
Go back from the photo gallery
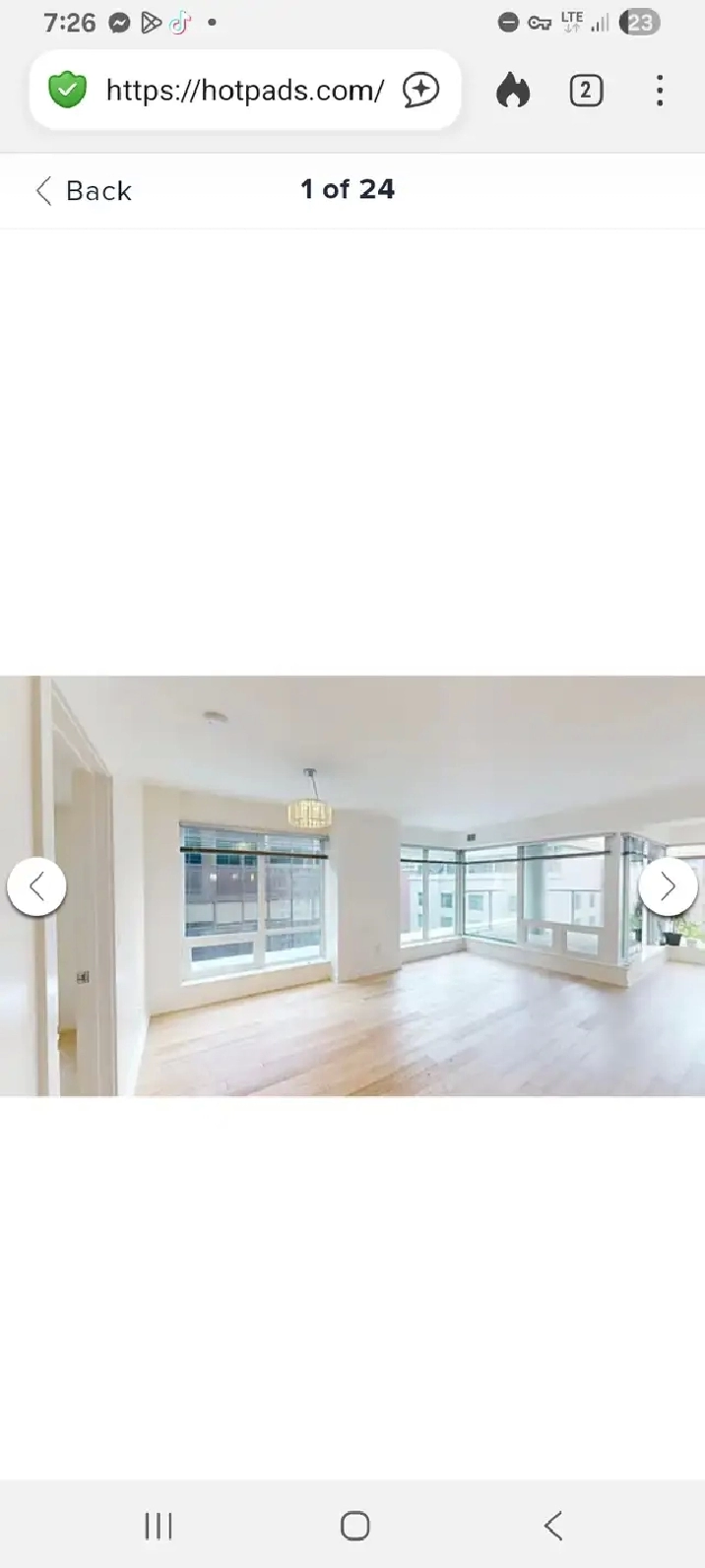84,190
